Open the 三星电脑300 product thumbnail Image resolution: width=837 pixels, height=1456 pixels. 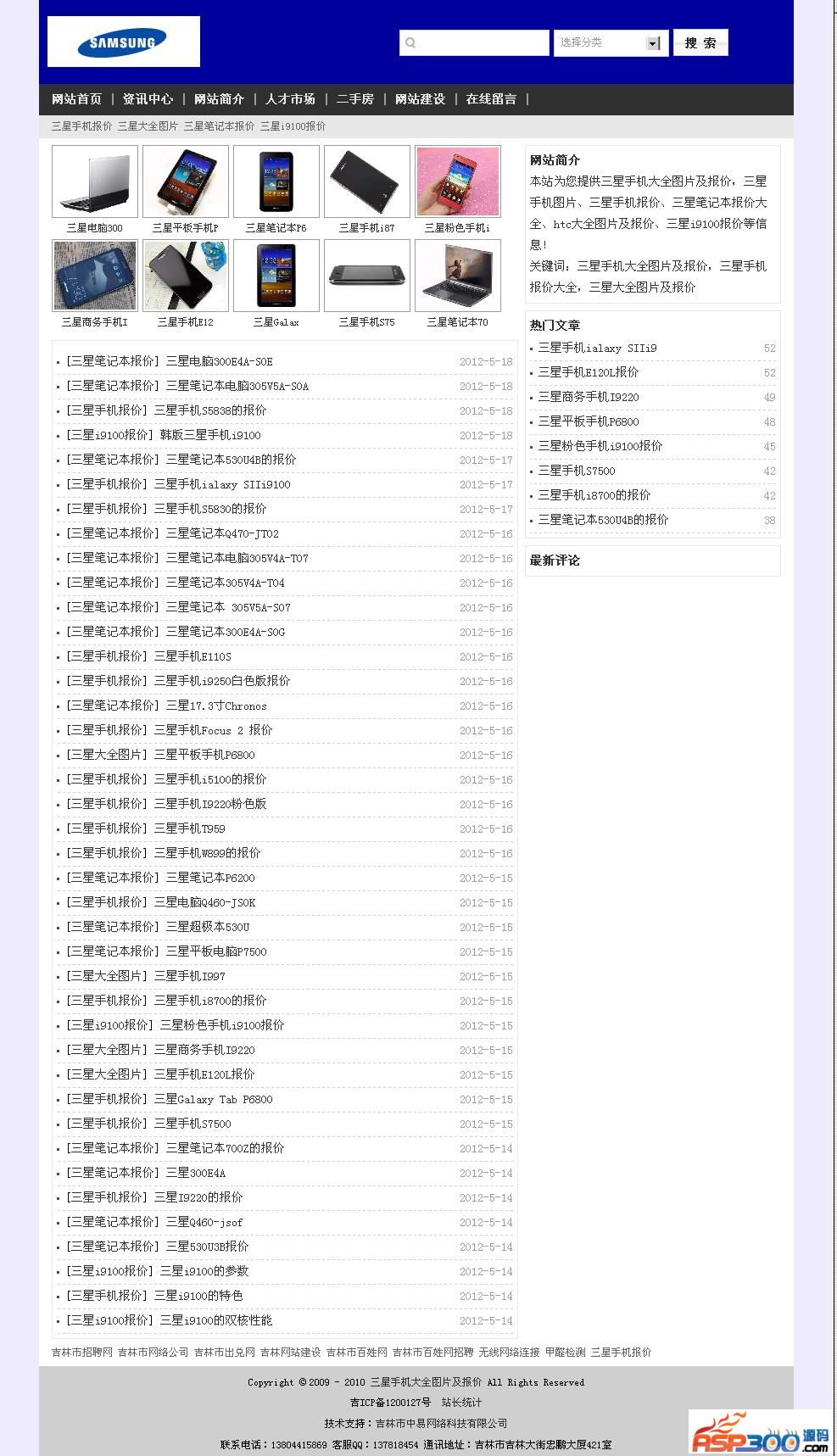click(95, 181)
